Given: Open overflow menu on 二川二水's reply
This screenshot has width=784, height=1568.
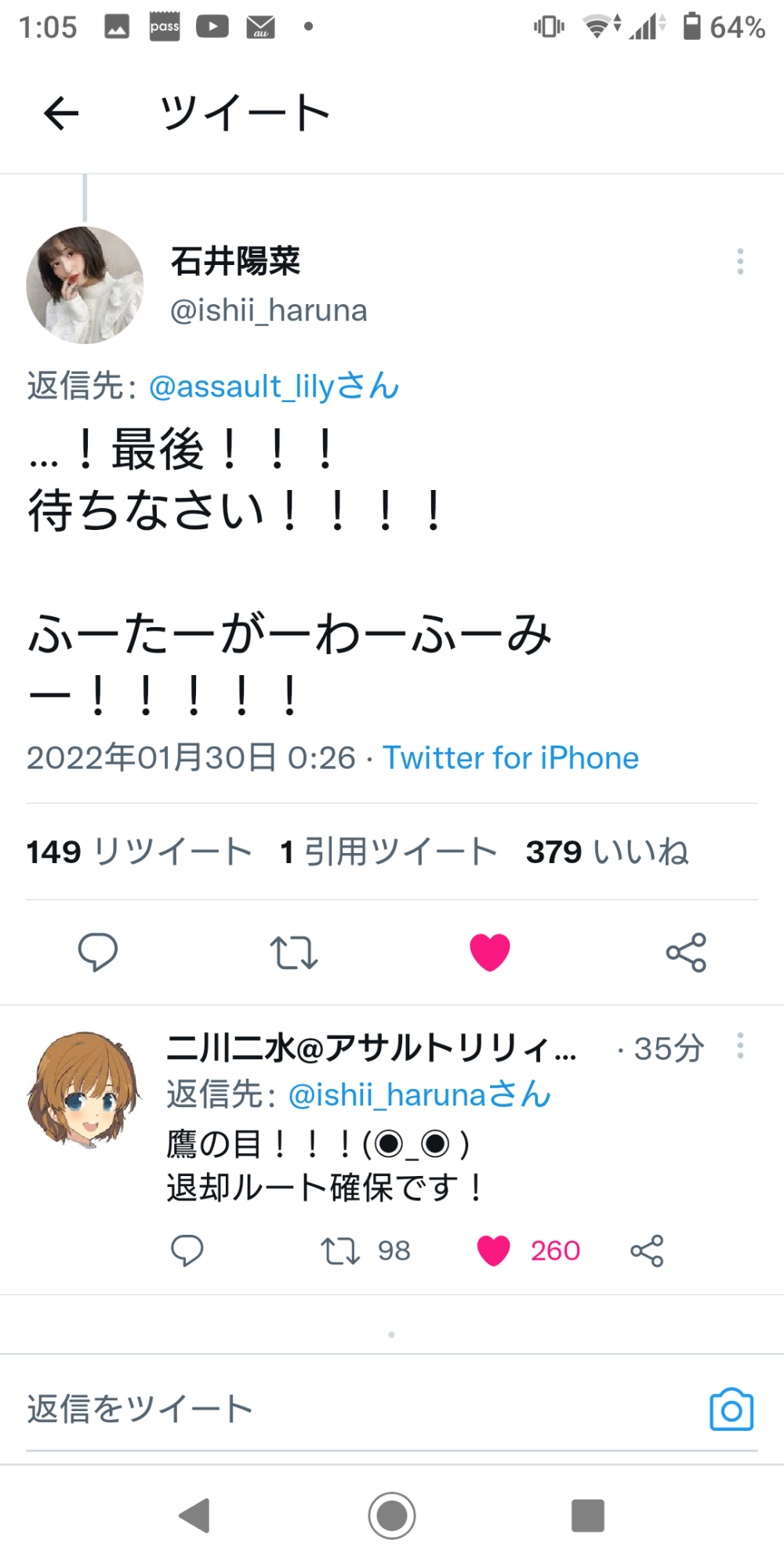Looking at the screenshot, I should (739, 1046).
